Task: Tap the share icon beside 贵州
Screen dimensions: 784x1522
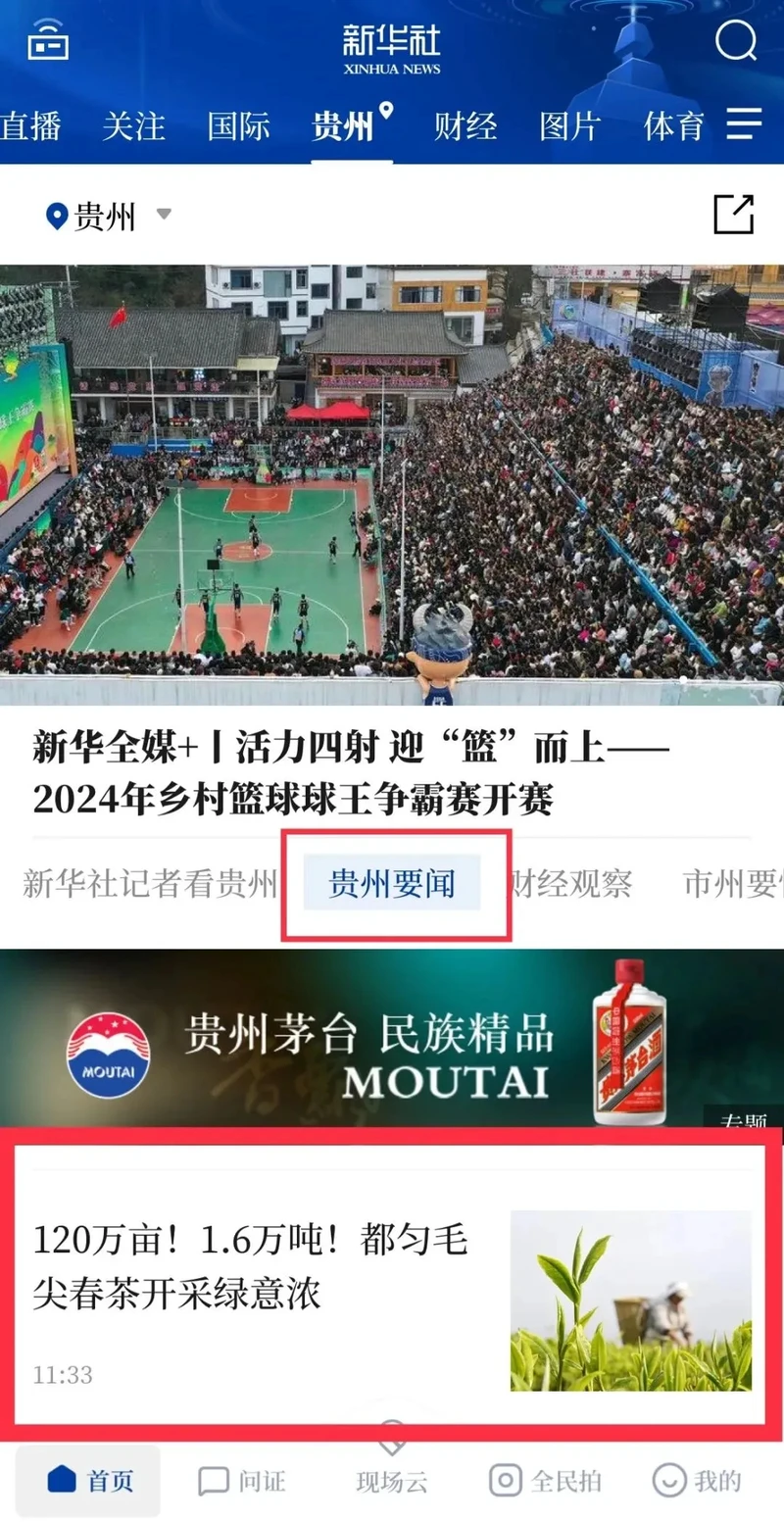Action: pos(733,215)
